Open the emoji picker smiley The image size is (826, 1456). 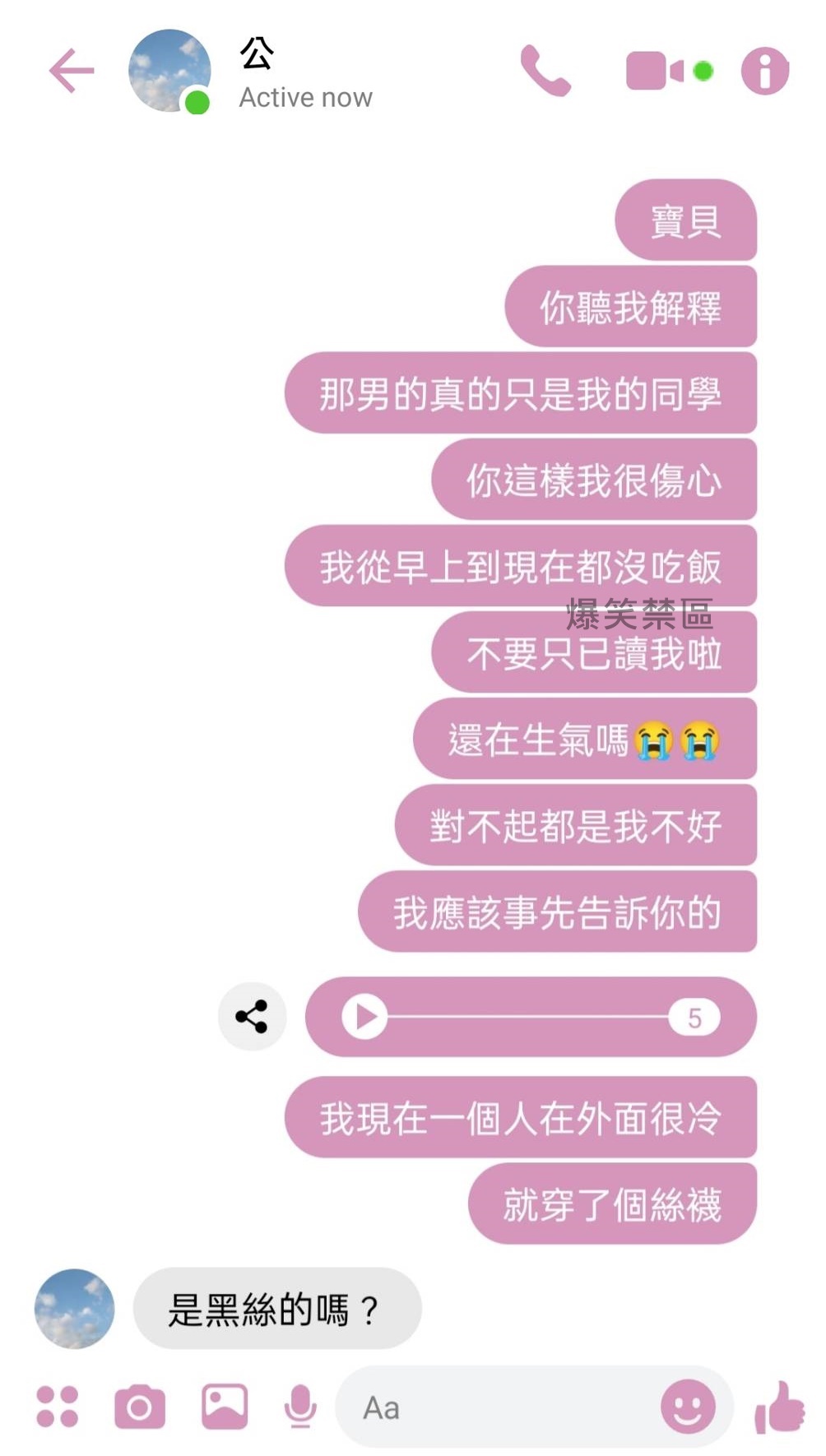[688, 1407]
